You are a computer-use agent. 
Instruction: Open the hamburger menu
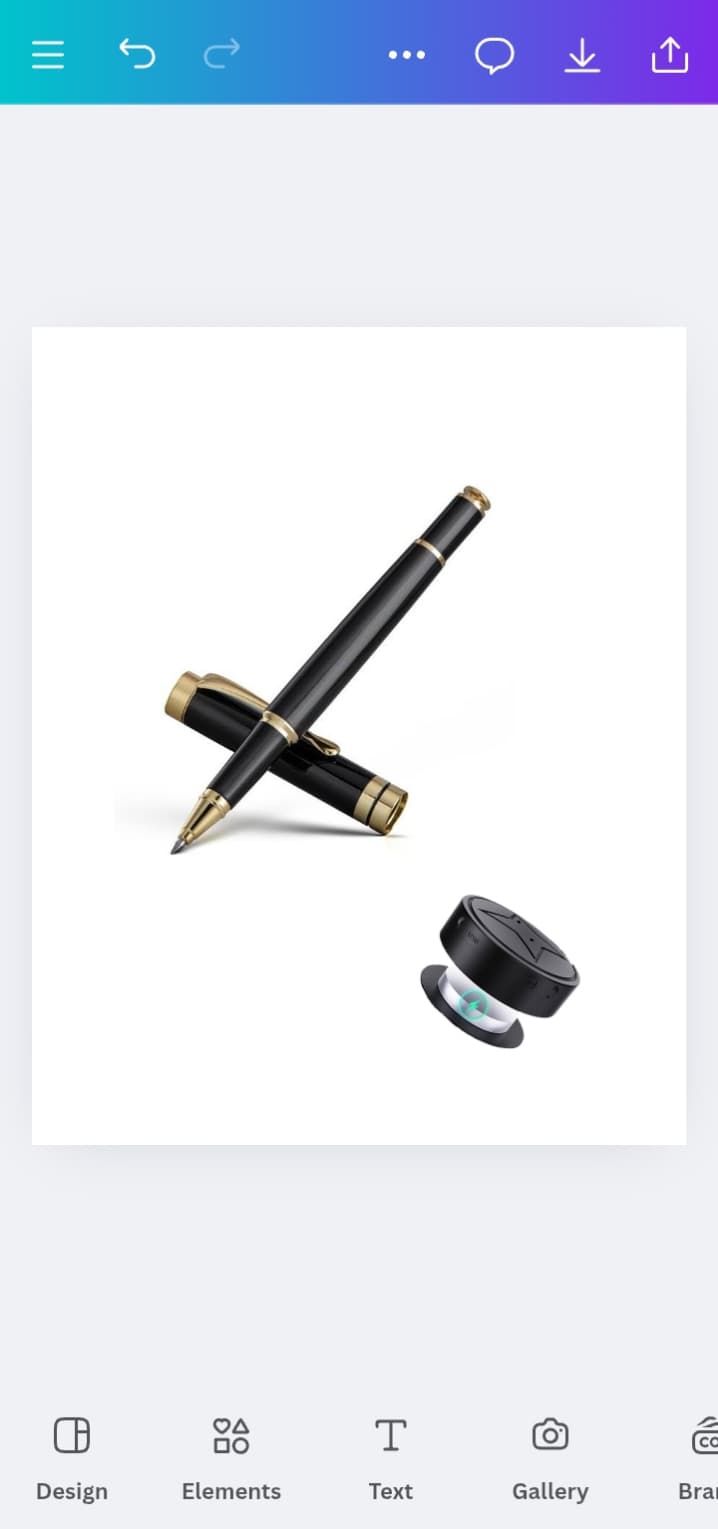click(48, 55)
